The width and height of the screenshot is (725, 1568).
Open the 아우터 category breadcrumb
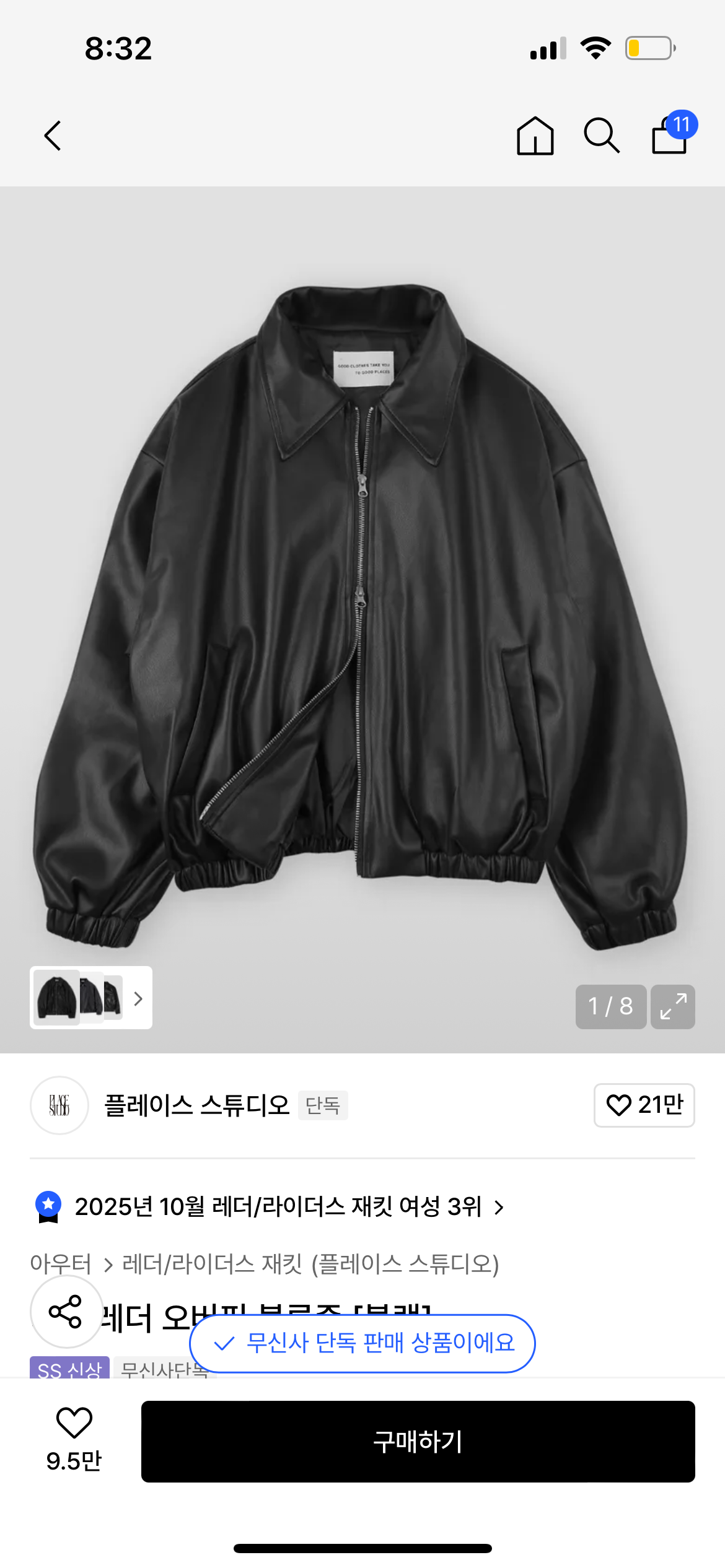(x=61, y=1264)
